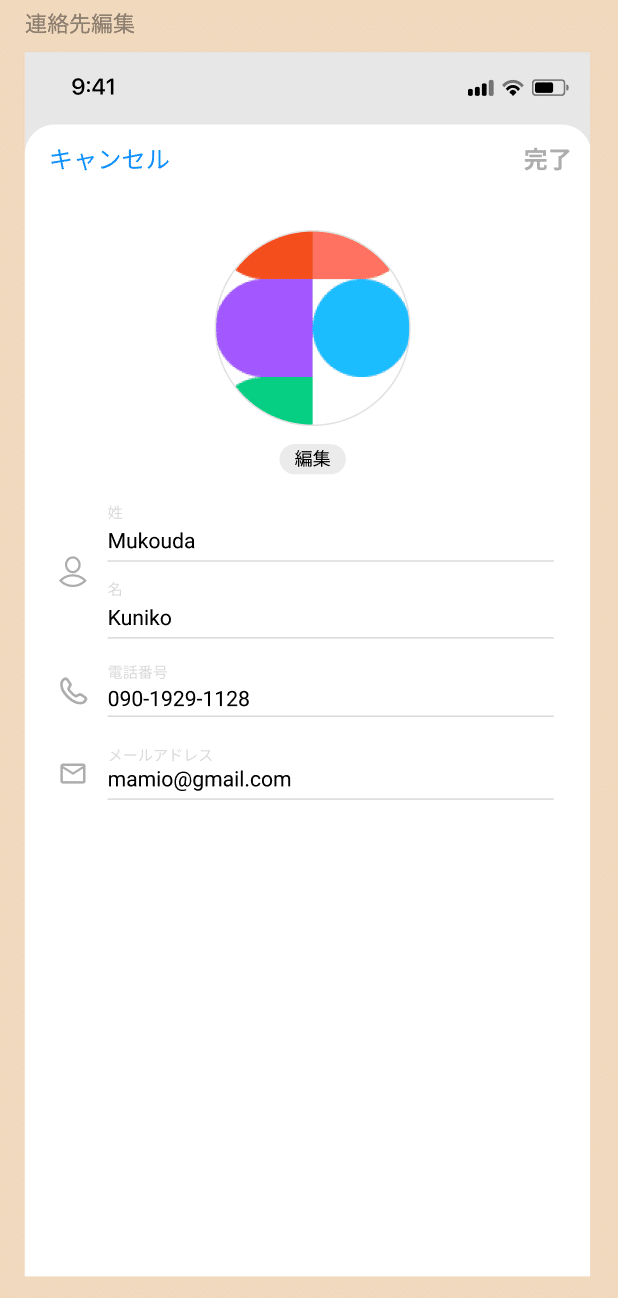Image resolution: width=618 pixels, height=1298 pixels.
Task: Edit the 名 field containing Kuniko
Action: [x=330, y=618]
